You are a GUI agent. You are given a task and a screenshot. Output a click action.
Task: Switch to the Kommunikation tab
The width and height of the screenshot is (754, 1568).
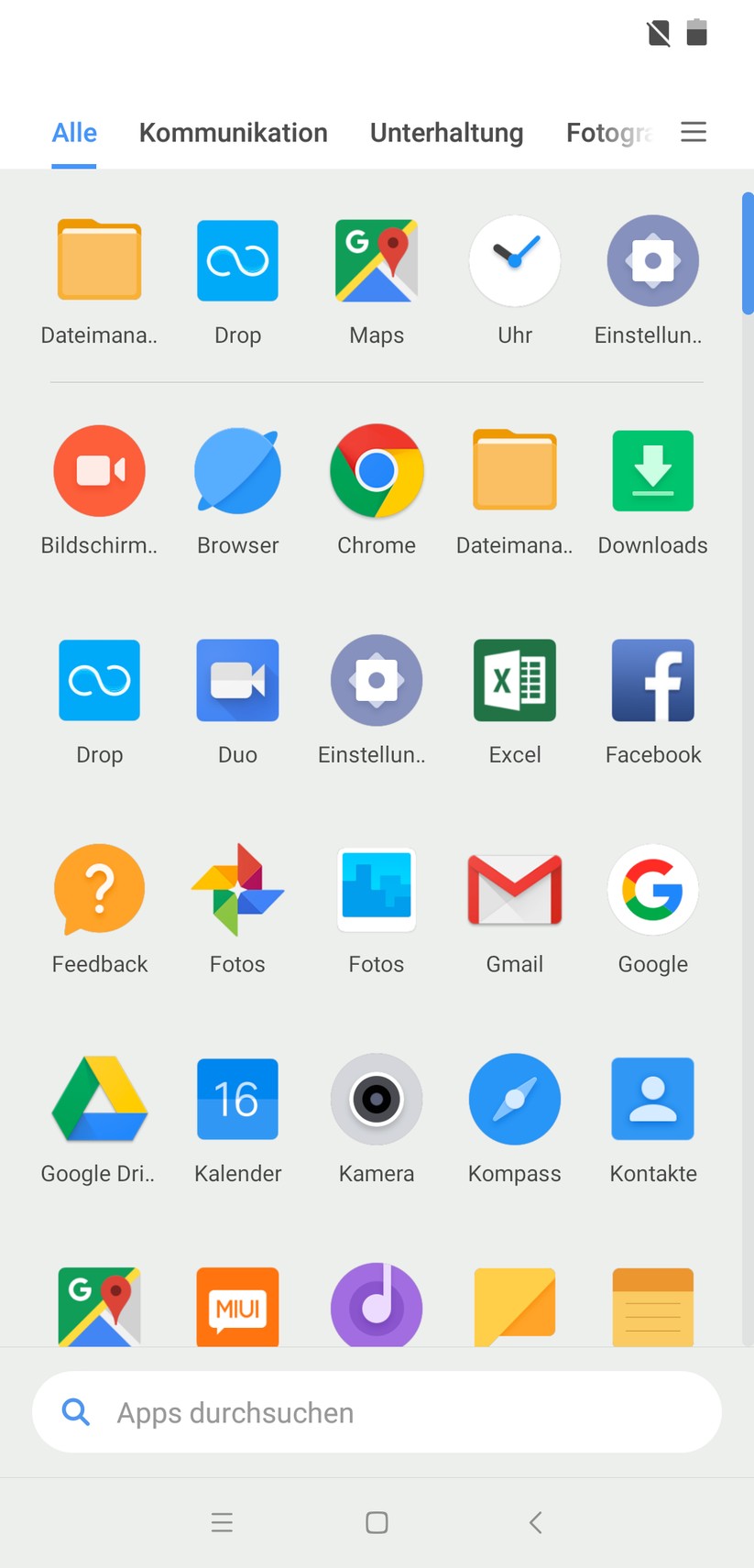233,132
